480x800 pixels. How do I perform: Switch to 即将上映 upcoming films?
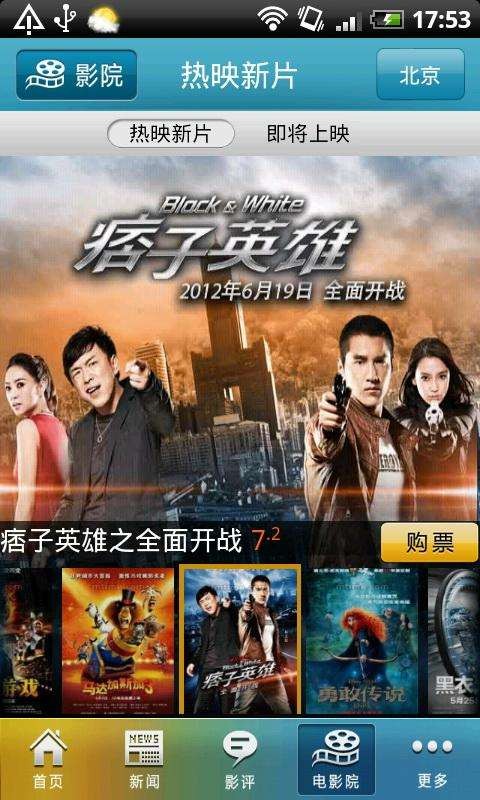pyautogui.click(x=308, y=134)
